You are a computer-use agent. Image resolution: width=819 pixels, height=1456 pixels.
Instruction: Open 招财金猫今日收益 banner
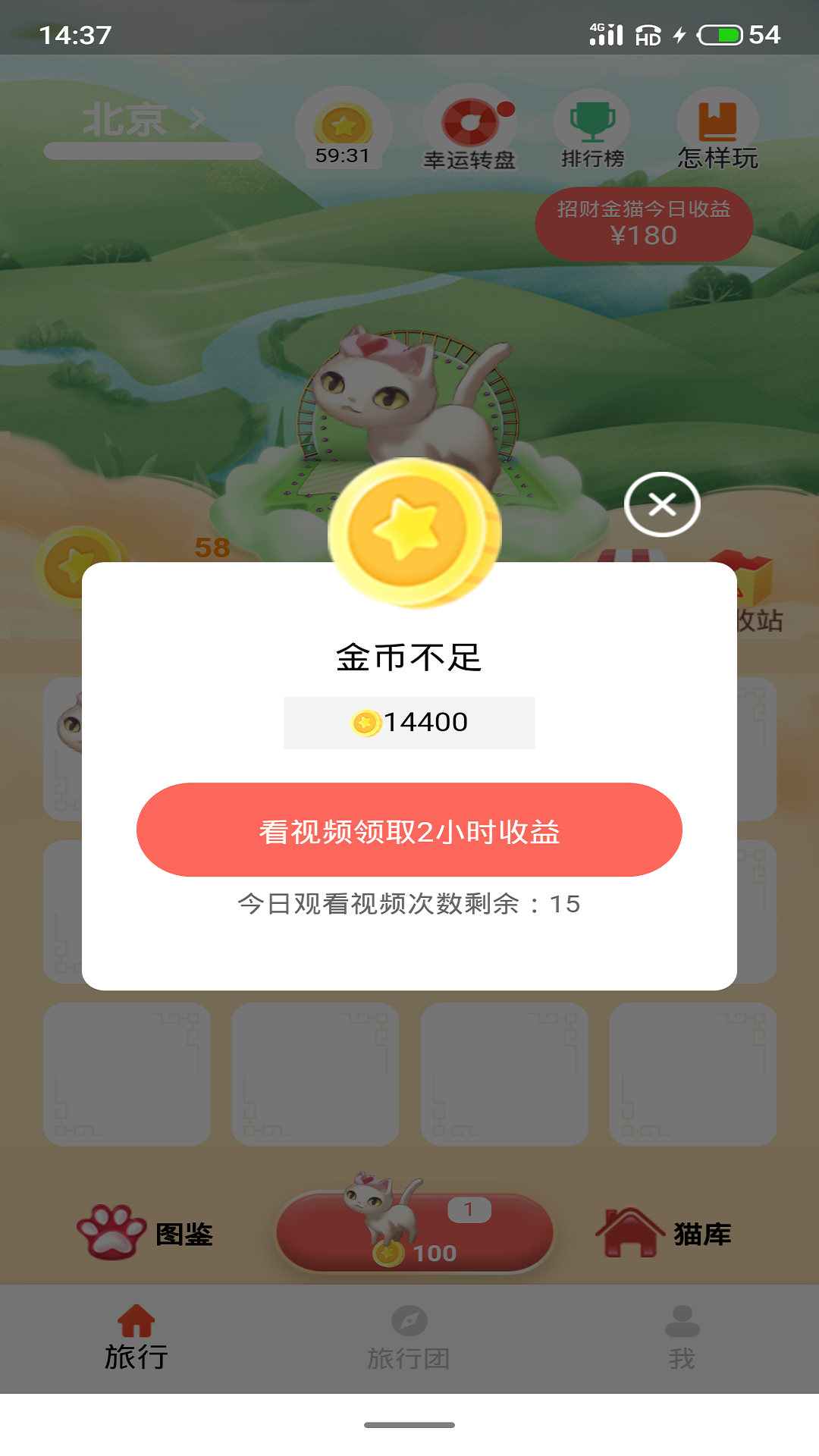(644, 224)
